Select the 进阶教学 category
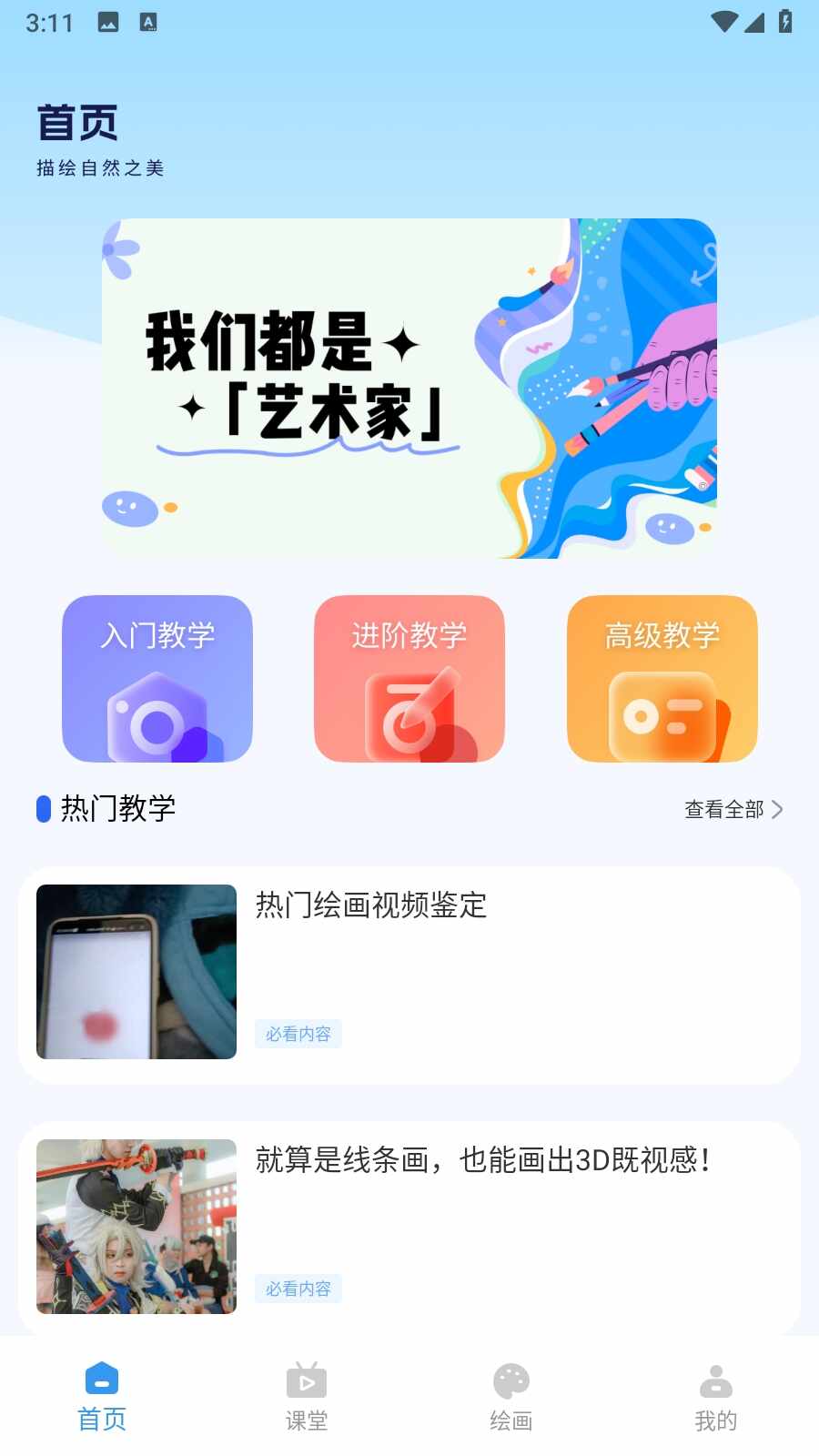819x1456 pixels. point(409,678)
